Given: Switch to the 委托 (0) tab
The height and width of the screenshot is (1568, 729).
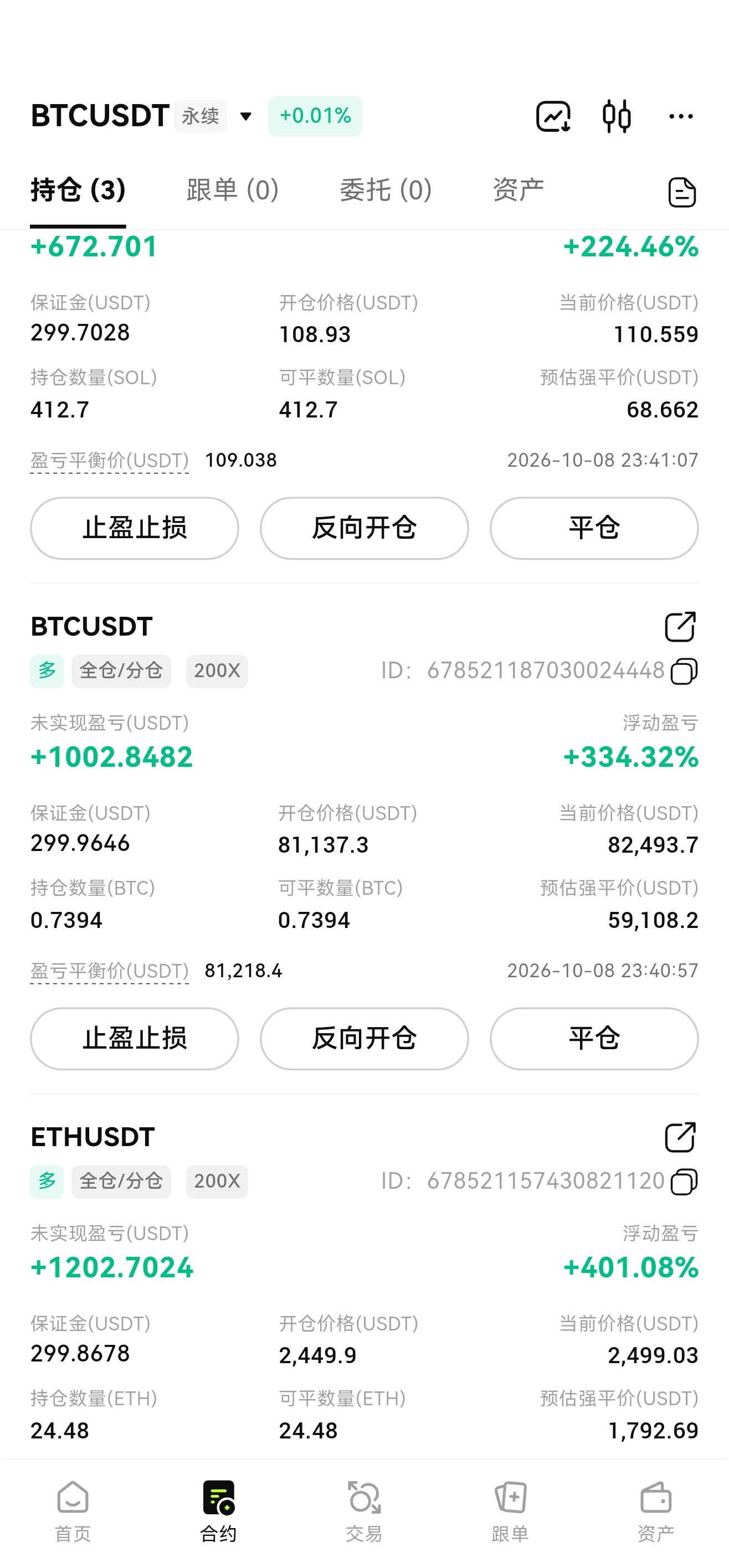Looking at the screenshot, I should 386,190.
